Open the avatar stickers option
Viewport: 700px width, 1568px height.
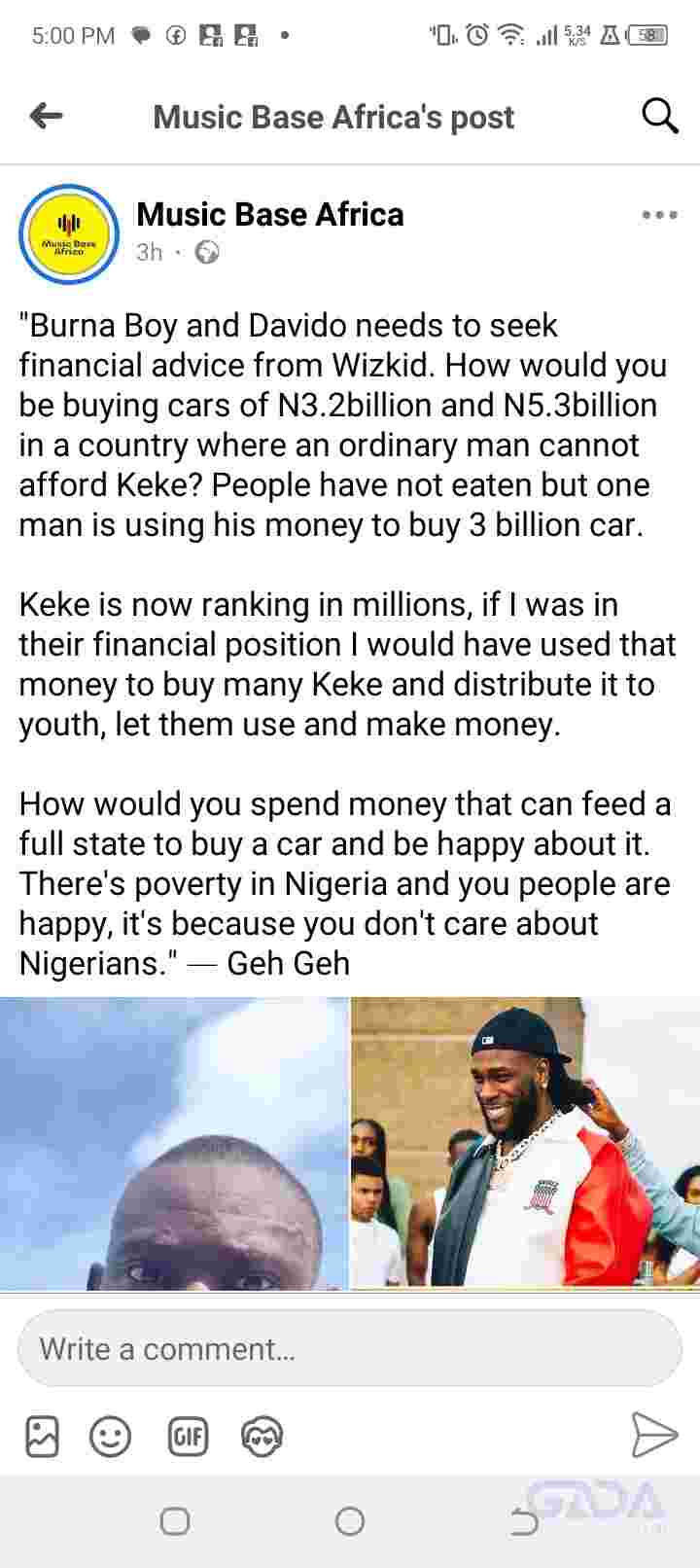coord(262,1436)
